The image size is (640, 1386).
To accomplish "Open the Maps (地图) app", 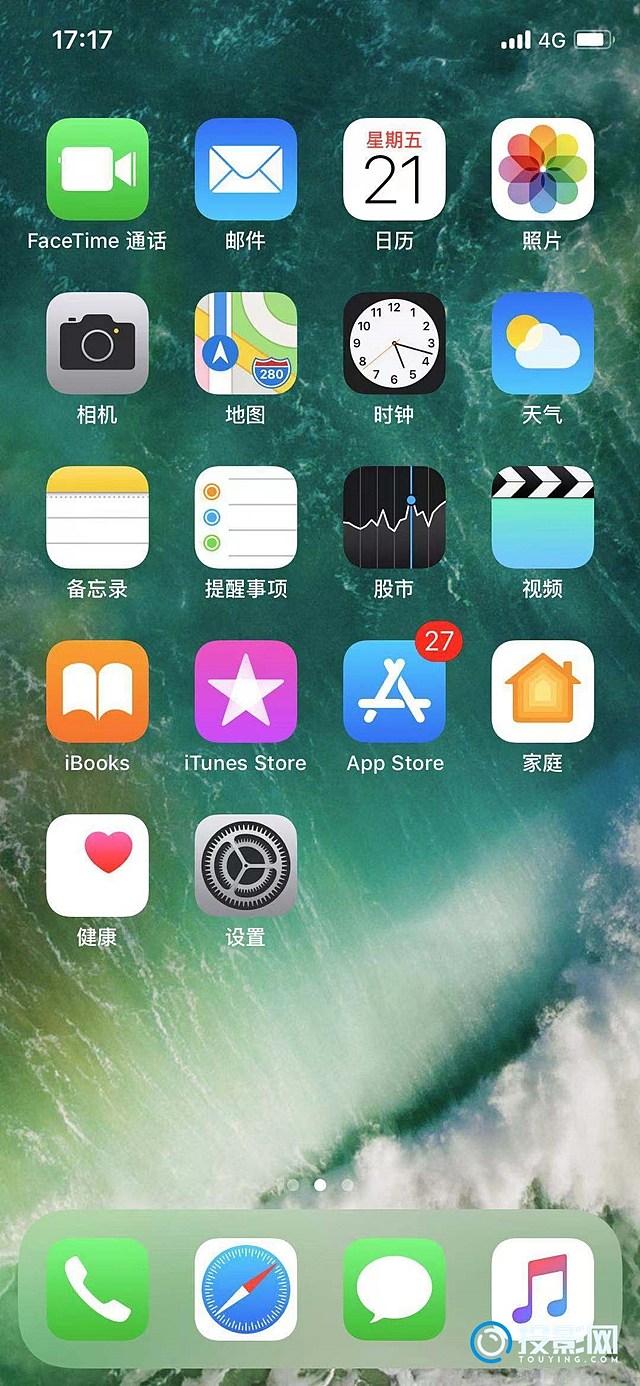I will (x=246, y=343).
